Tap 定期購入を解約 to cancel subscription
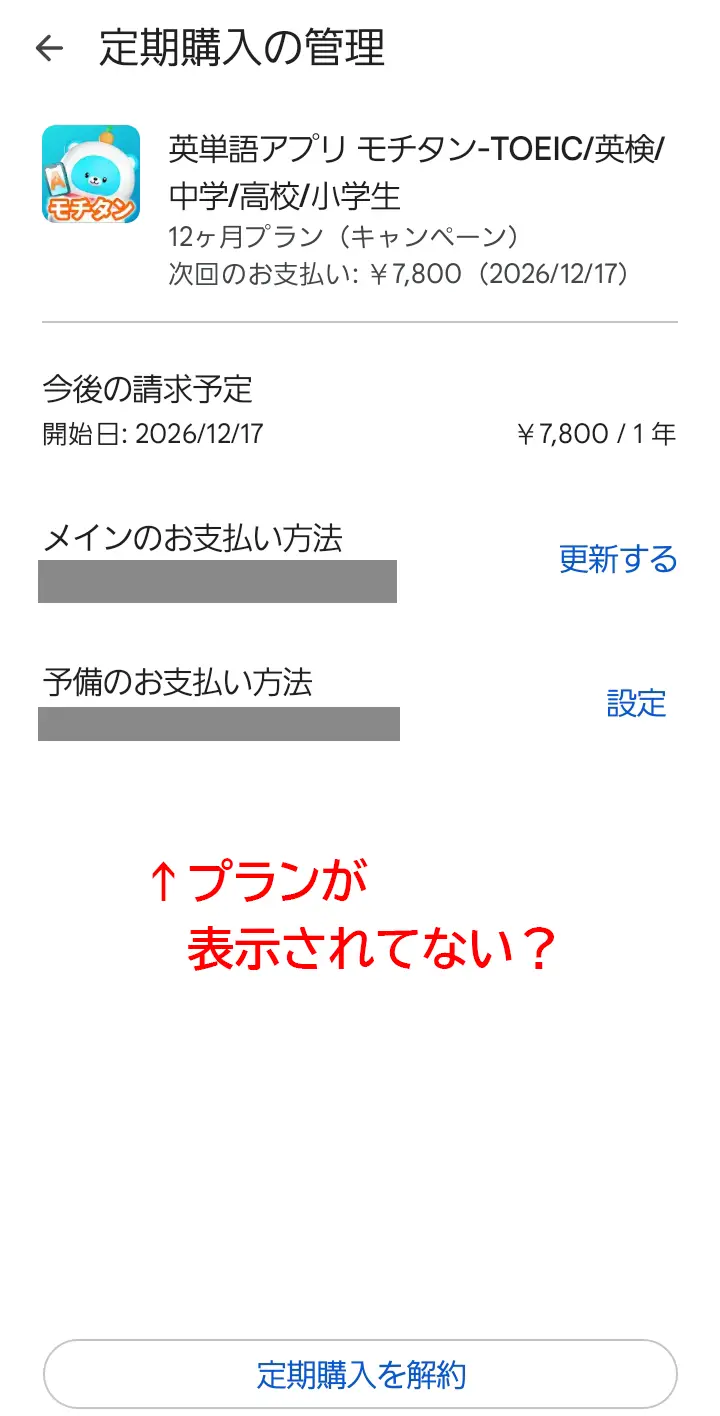This screenshot has height=1416, width=720. (360, 1374)
